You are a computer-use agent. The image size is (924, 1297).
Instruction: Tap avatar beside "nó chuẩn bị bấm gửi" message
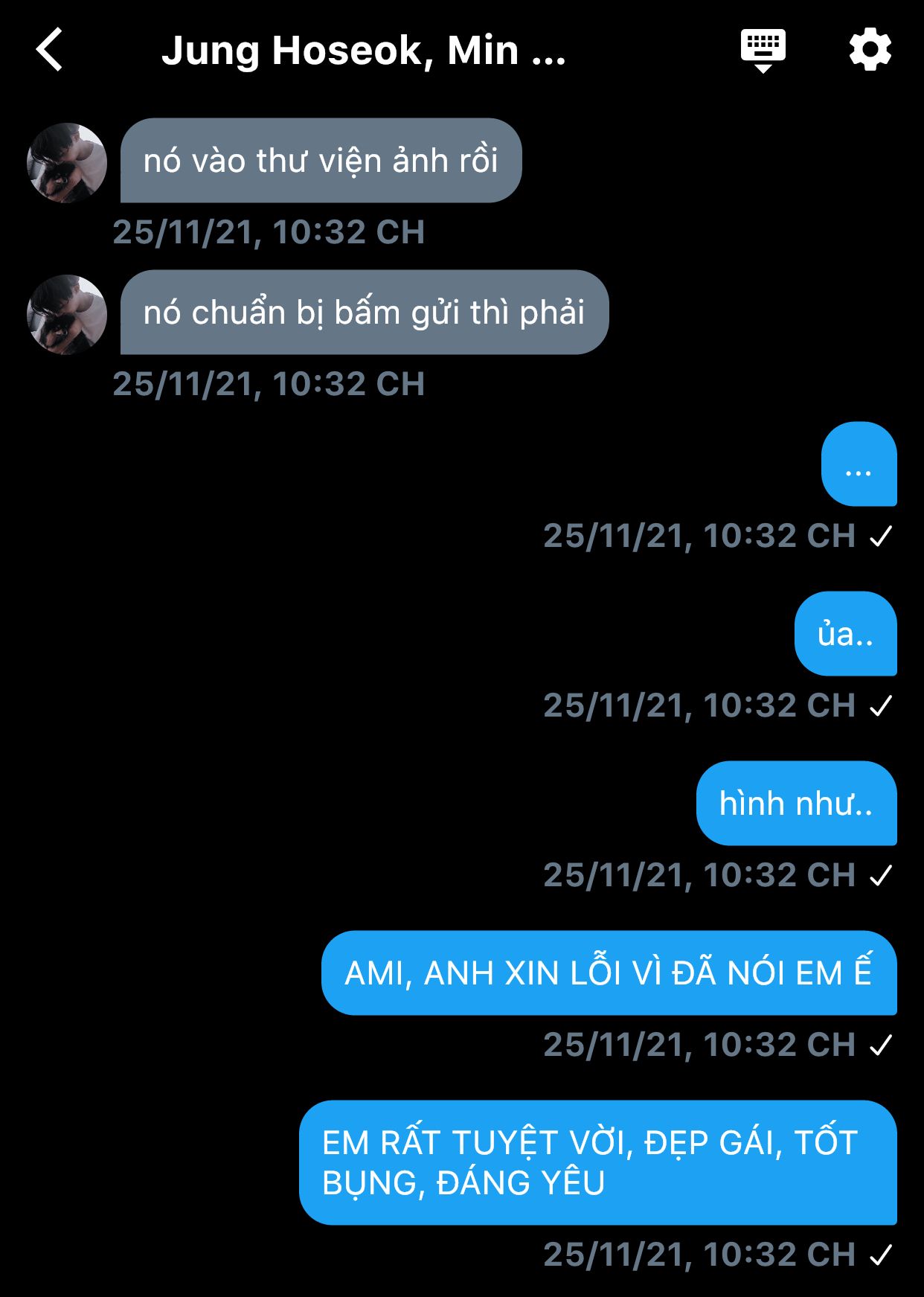(67, 315)
